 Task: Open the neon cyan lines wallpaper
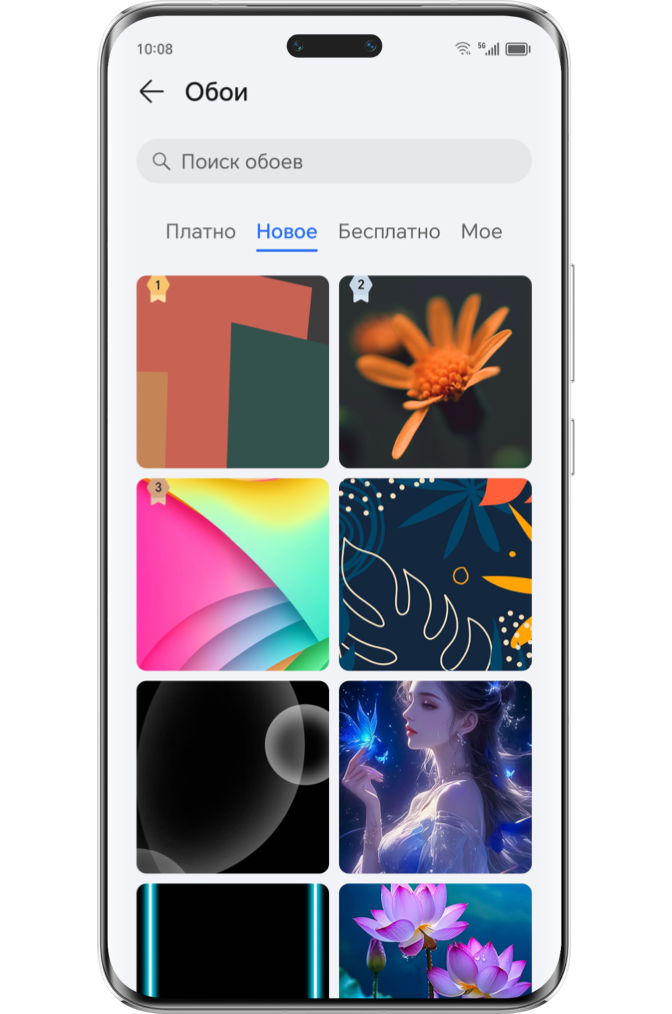[x=232, y=940]
